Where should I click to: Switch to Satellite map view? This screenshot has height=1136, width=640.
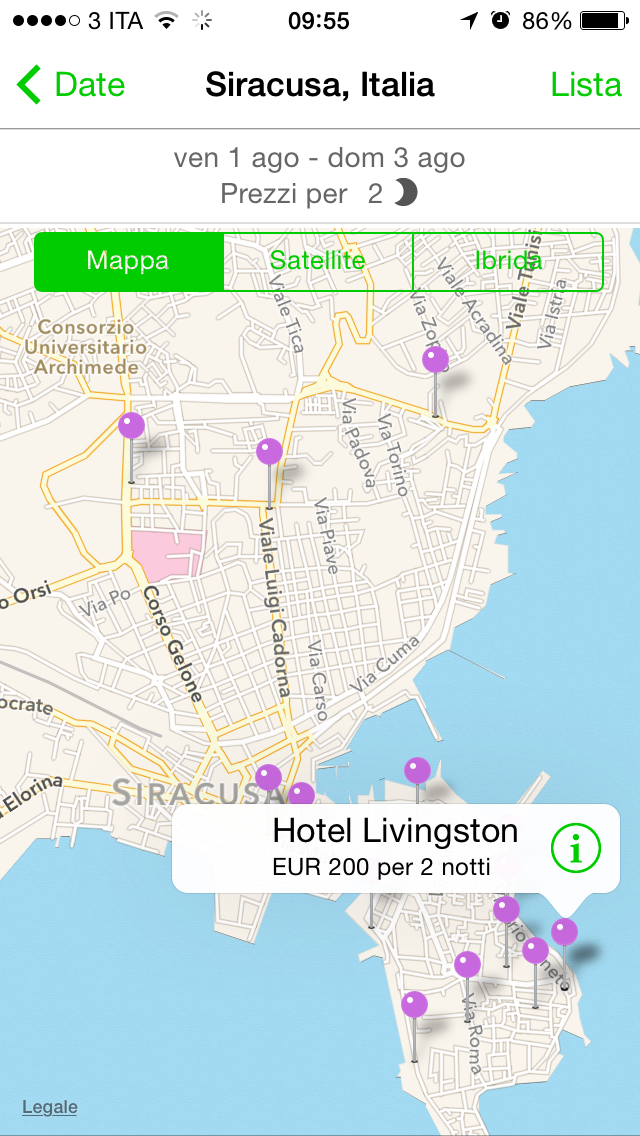pyautogui.click(x=318, y=262)
